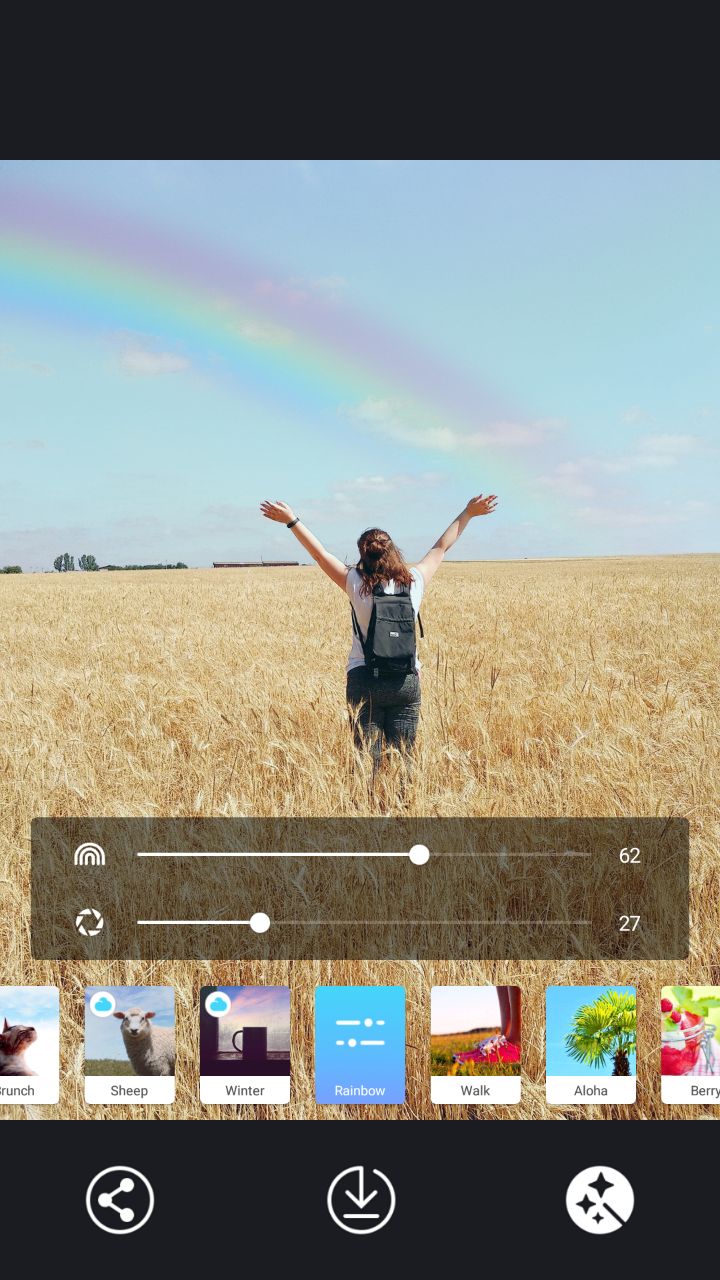Tap the rainbow intensity slider at 62
720x1280 pixels.
pos(419,855)
